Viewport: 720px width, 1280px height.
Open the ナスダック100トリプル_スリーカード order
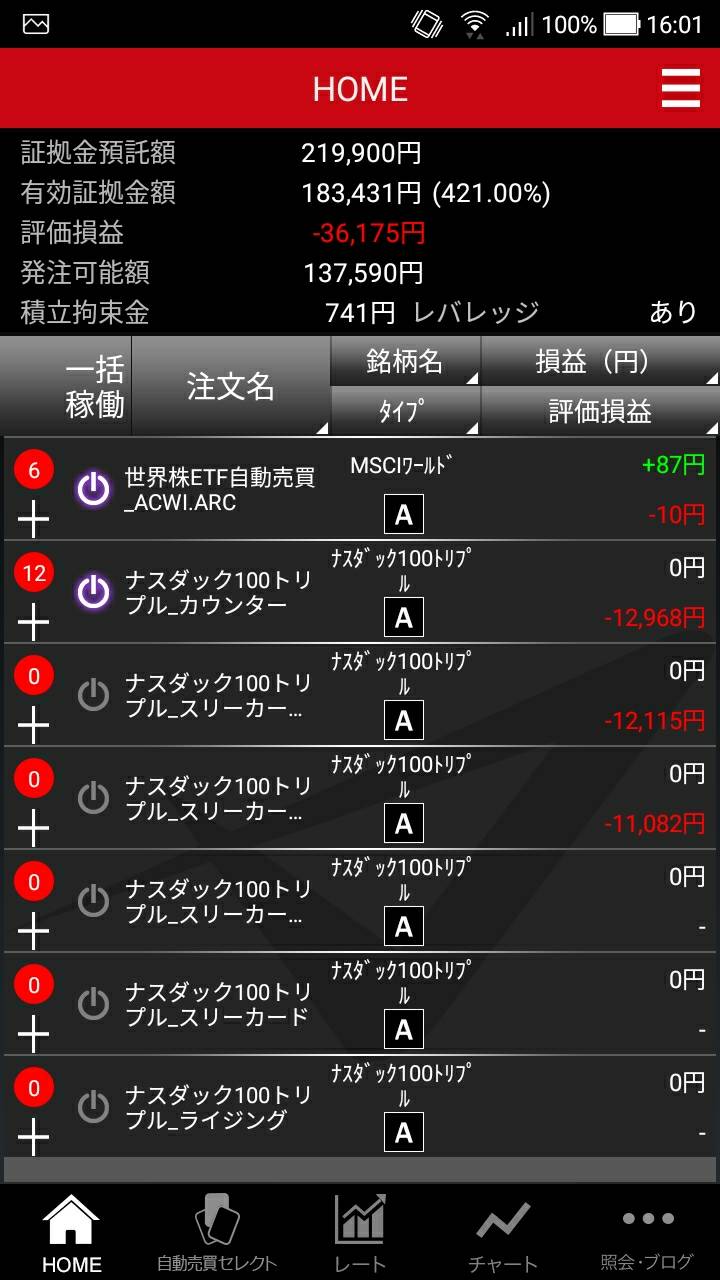tap(217, 1004)
